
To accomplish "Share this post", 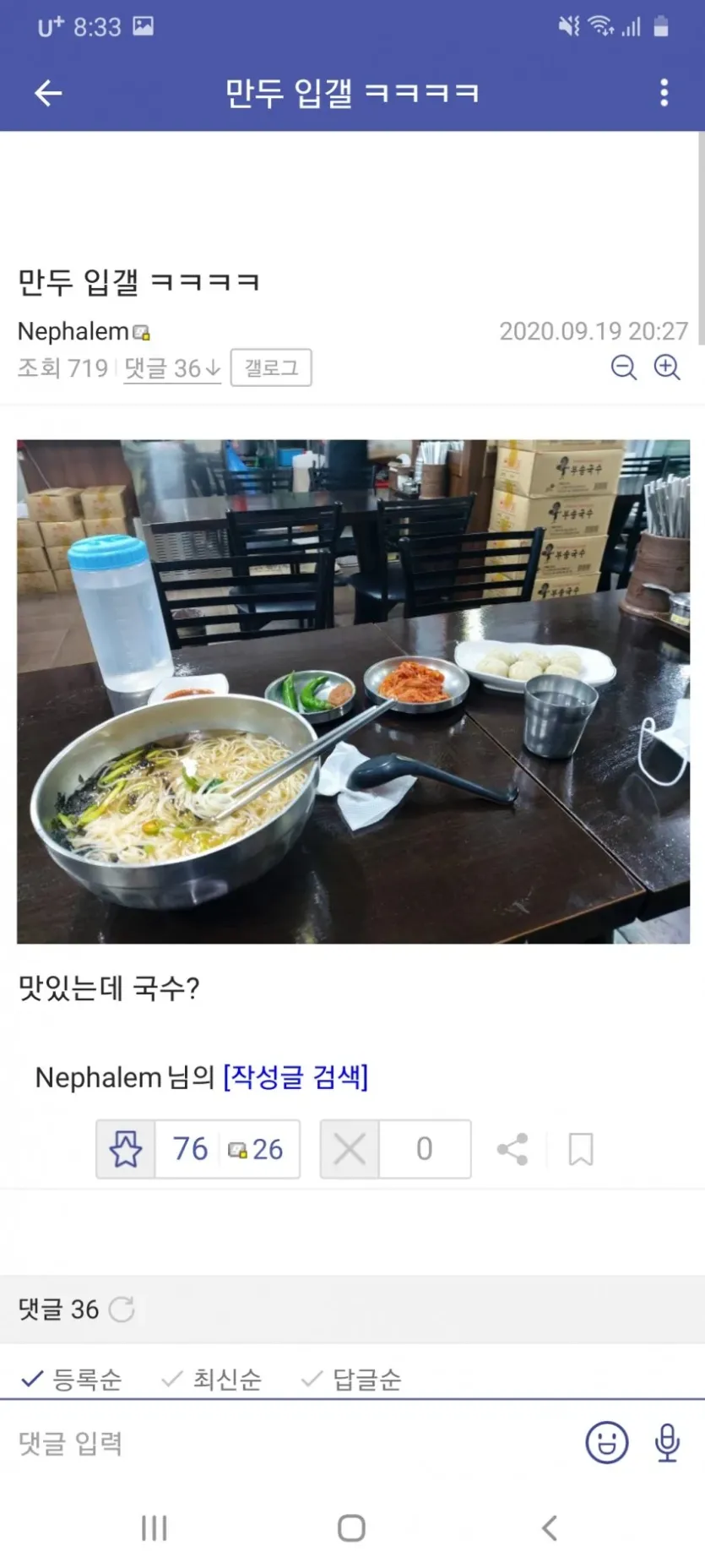I will (512, 1149).
